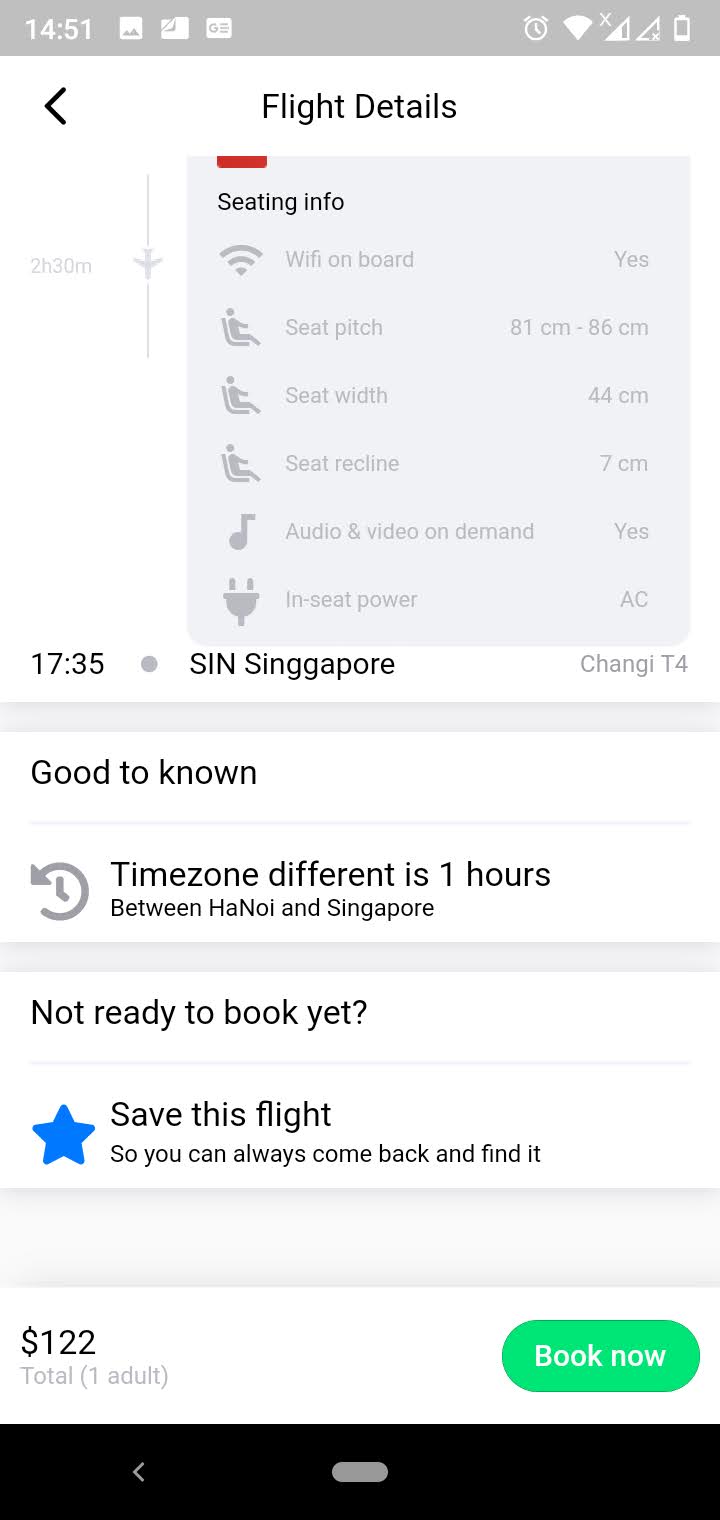720x1520 pixels.
Task: Go back using the top-left arrow
Action: pyautogui.click(x=55, y=105)
